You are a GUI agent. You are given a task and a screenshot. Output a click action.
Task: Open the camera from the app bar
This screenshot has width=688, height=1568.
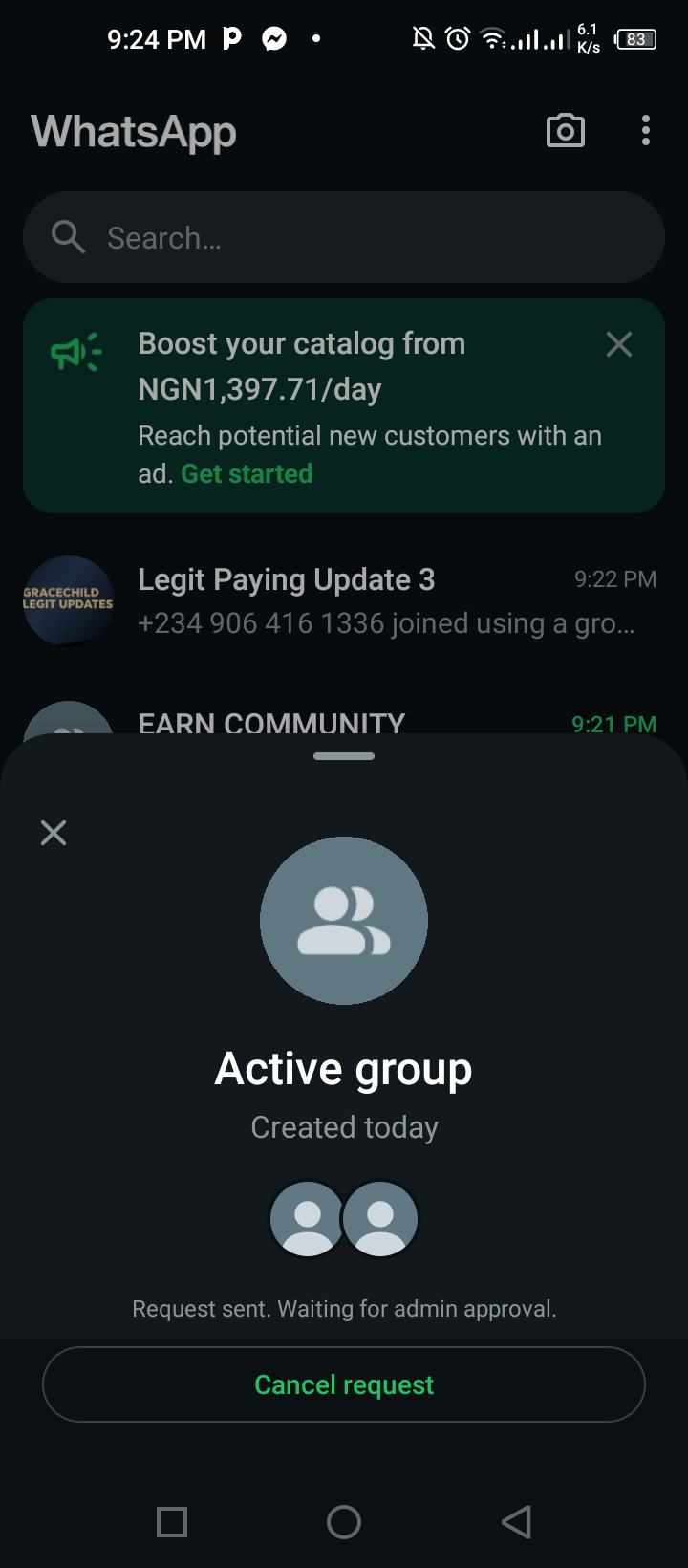(x=565, y=131)
